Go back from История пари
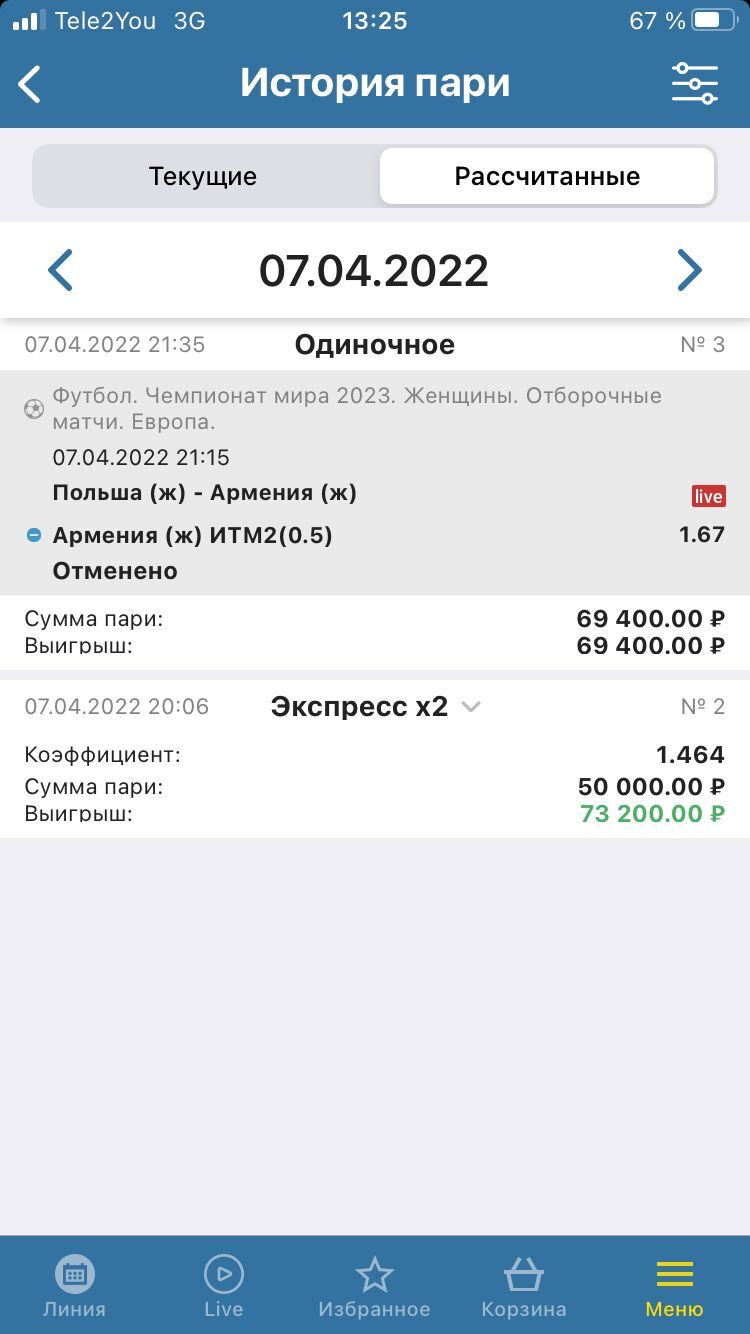Image resolution: width=750 pixels, height=1334 pixels. click(x=31, y=84)
